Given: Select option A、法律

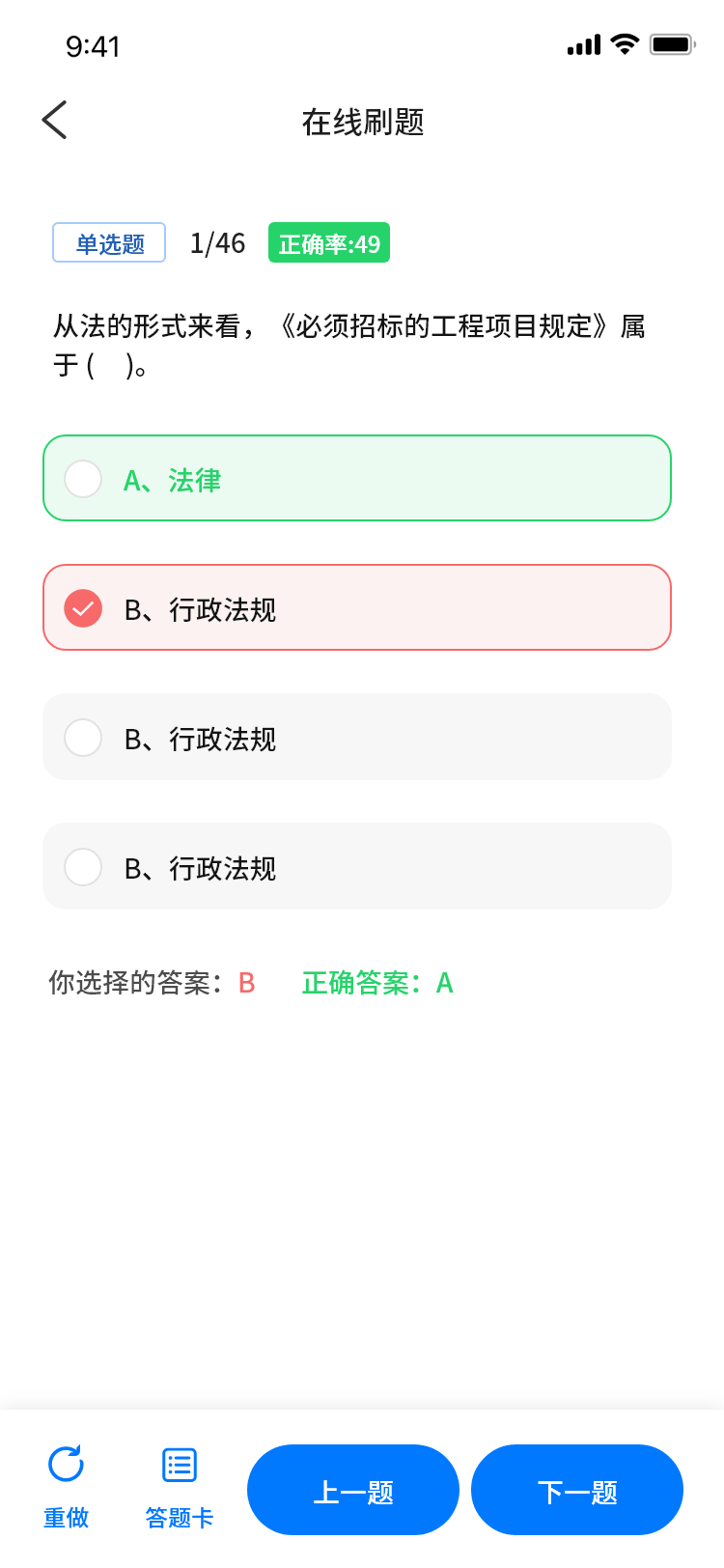Looking at the screenshot, I should (356, 479).
